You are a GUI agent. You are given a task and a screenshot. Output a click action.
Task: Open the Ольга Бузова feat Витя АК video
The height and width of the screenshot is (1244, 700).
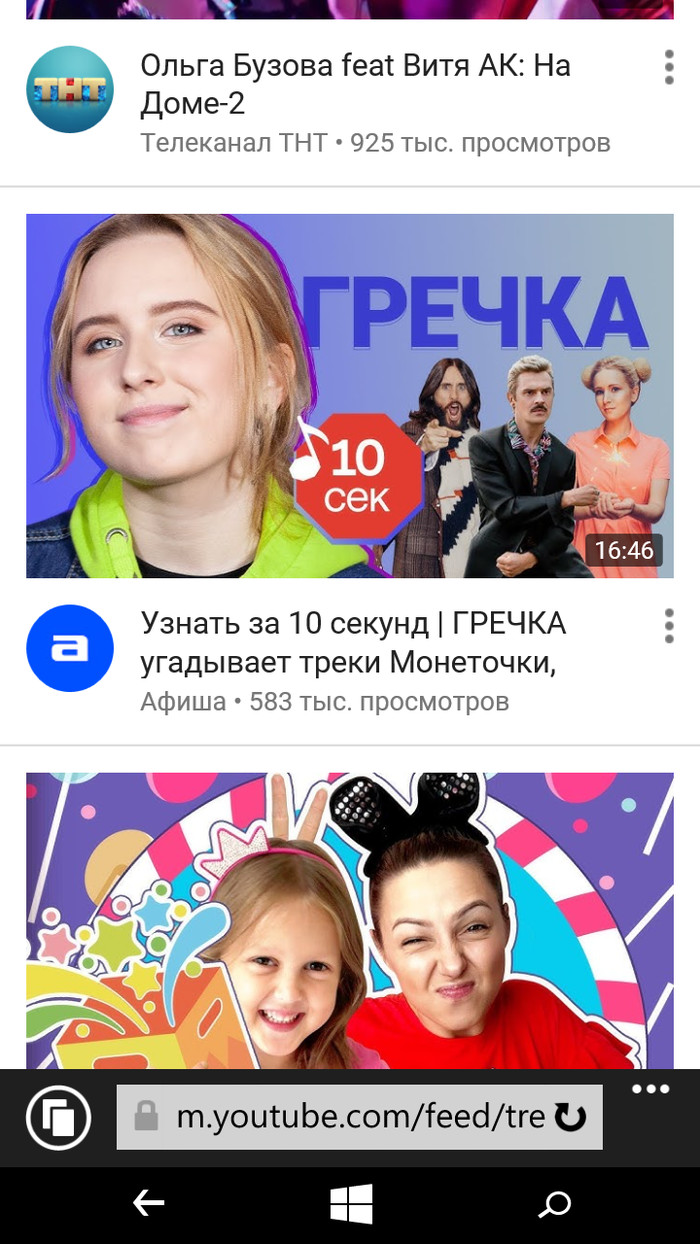click(355, 85)
